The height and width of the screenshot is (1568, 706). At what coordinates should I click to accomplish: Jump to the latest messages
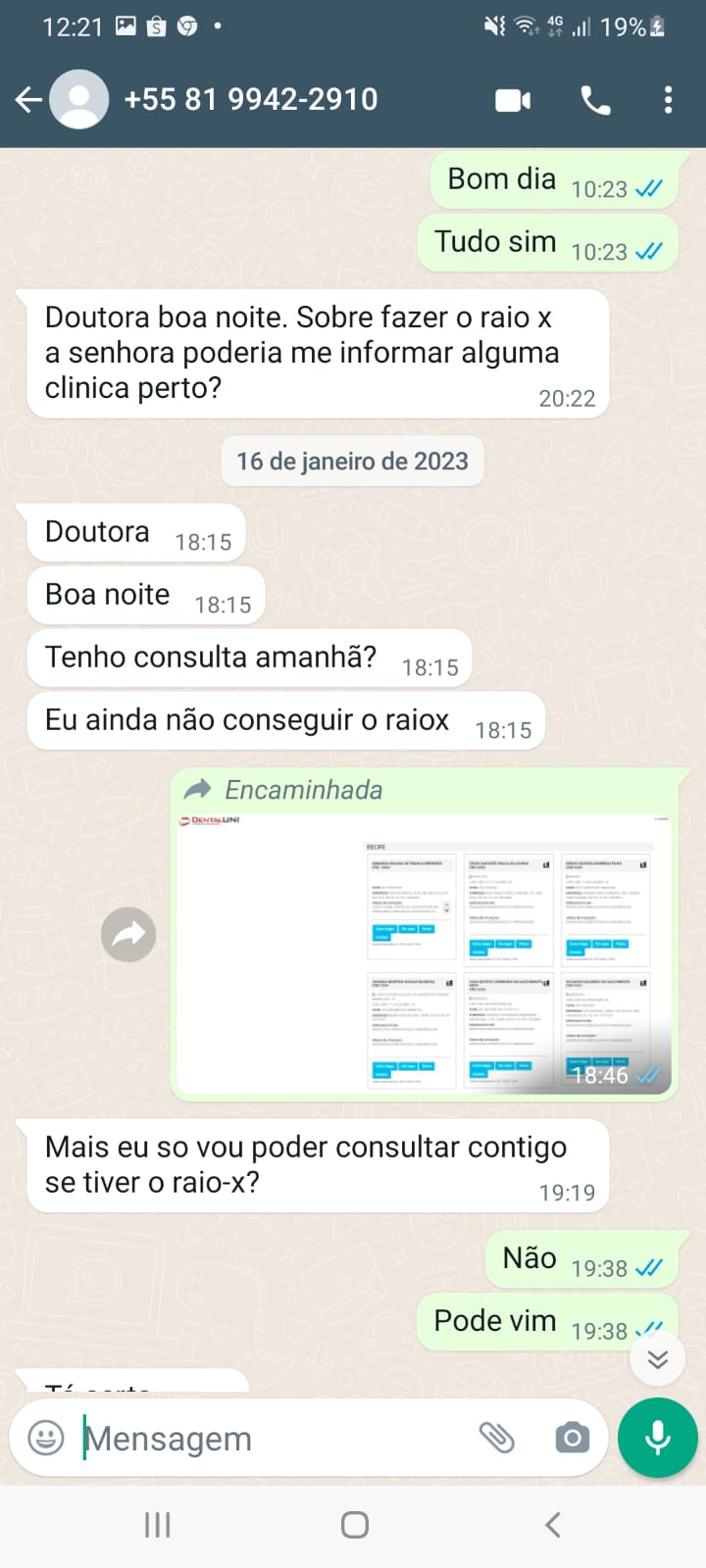[657, 1358]
